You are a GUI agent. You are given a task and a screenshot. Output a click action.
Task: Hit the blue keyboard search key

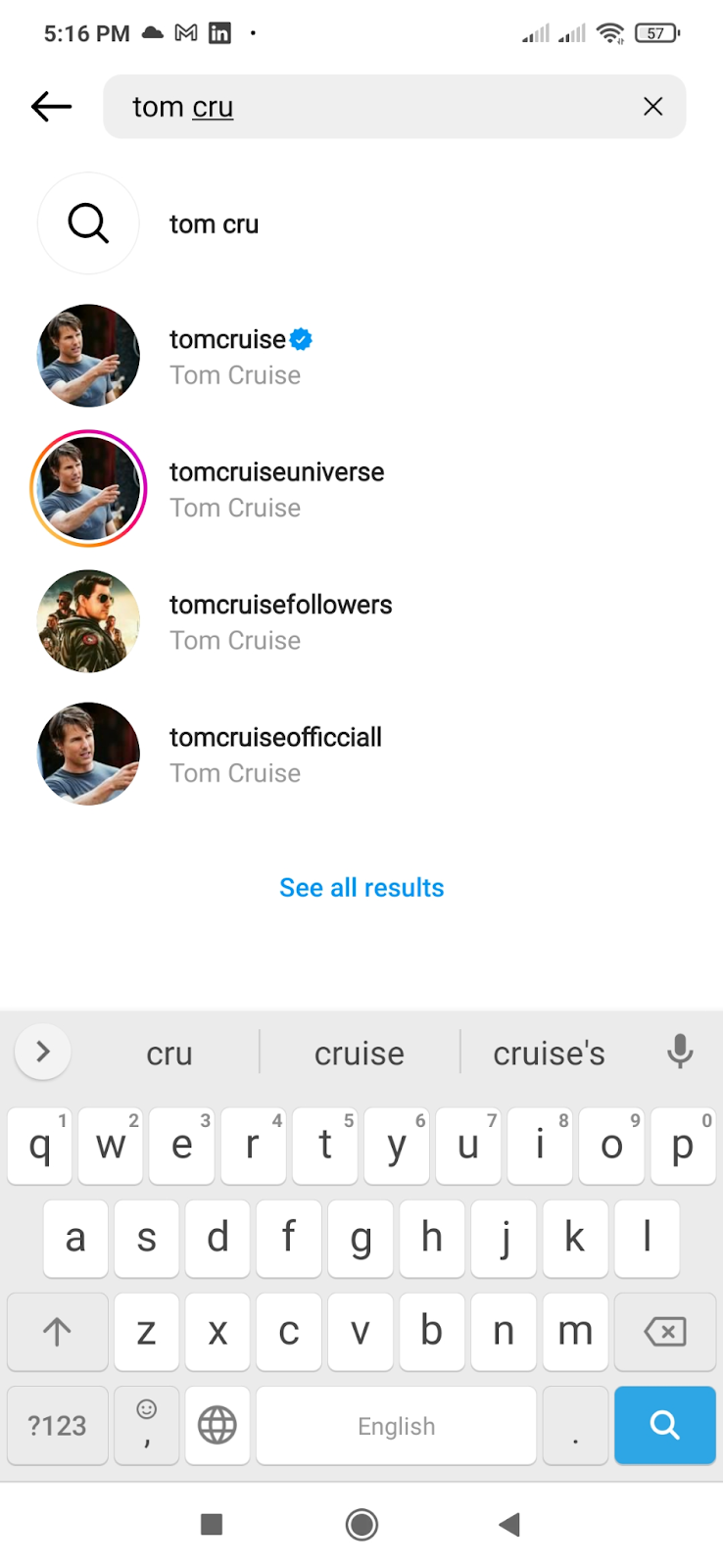pyautogui.click(x=664, y=1425)
